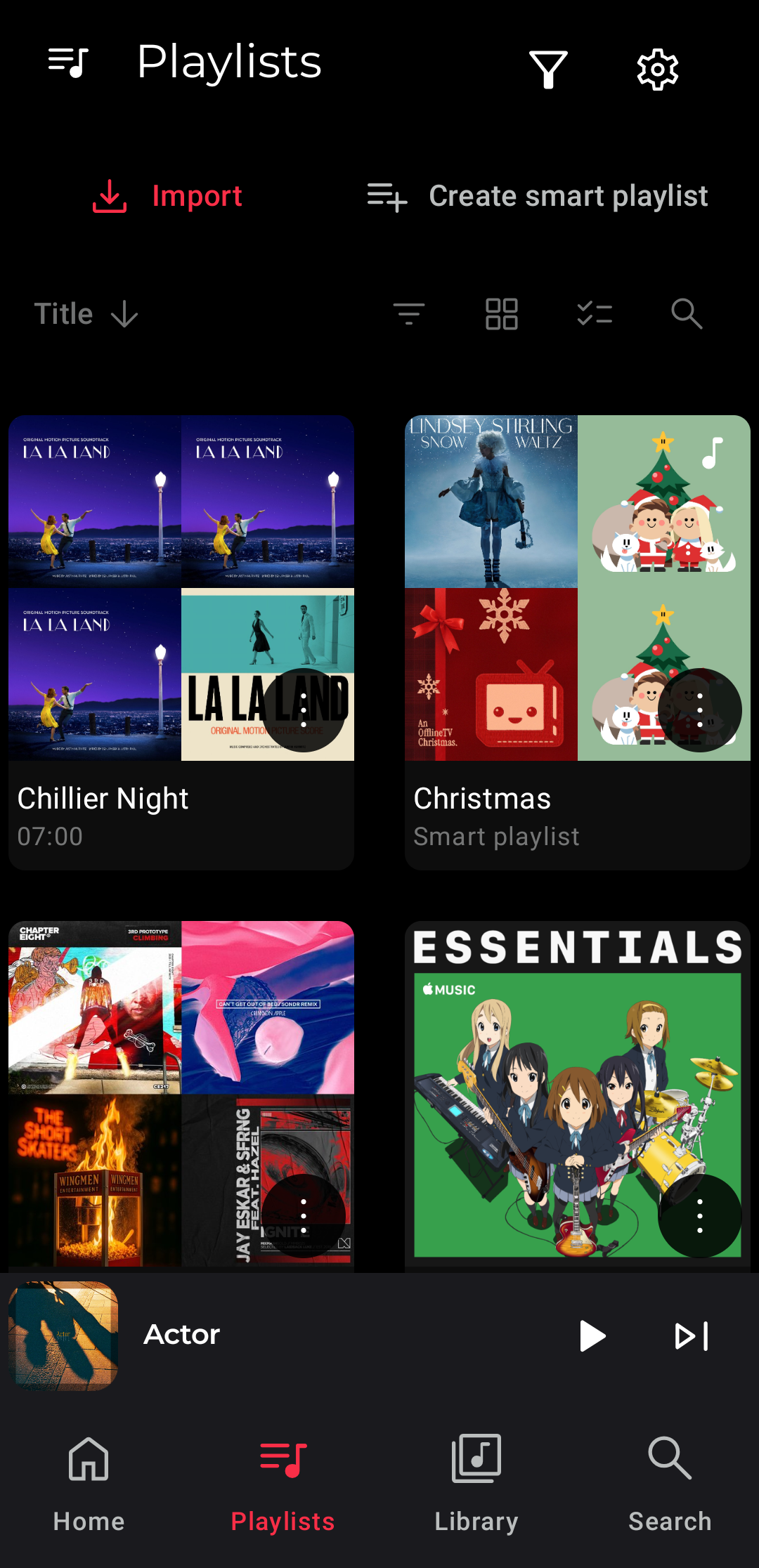Play the song Actor
Viewport: 759px width, 1568px height.
(x=592, y=1335)
